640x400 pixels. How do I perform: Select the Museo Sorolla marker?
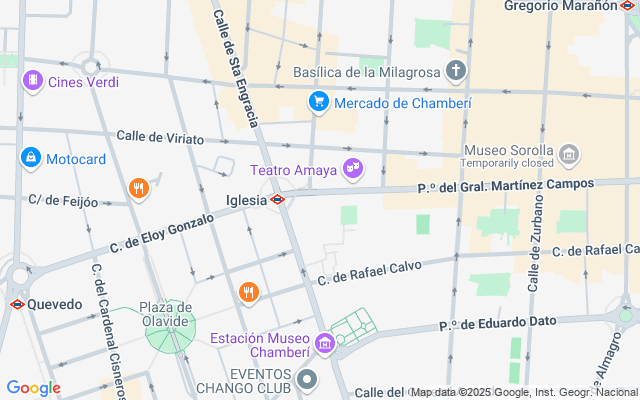coord(569,154)
